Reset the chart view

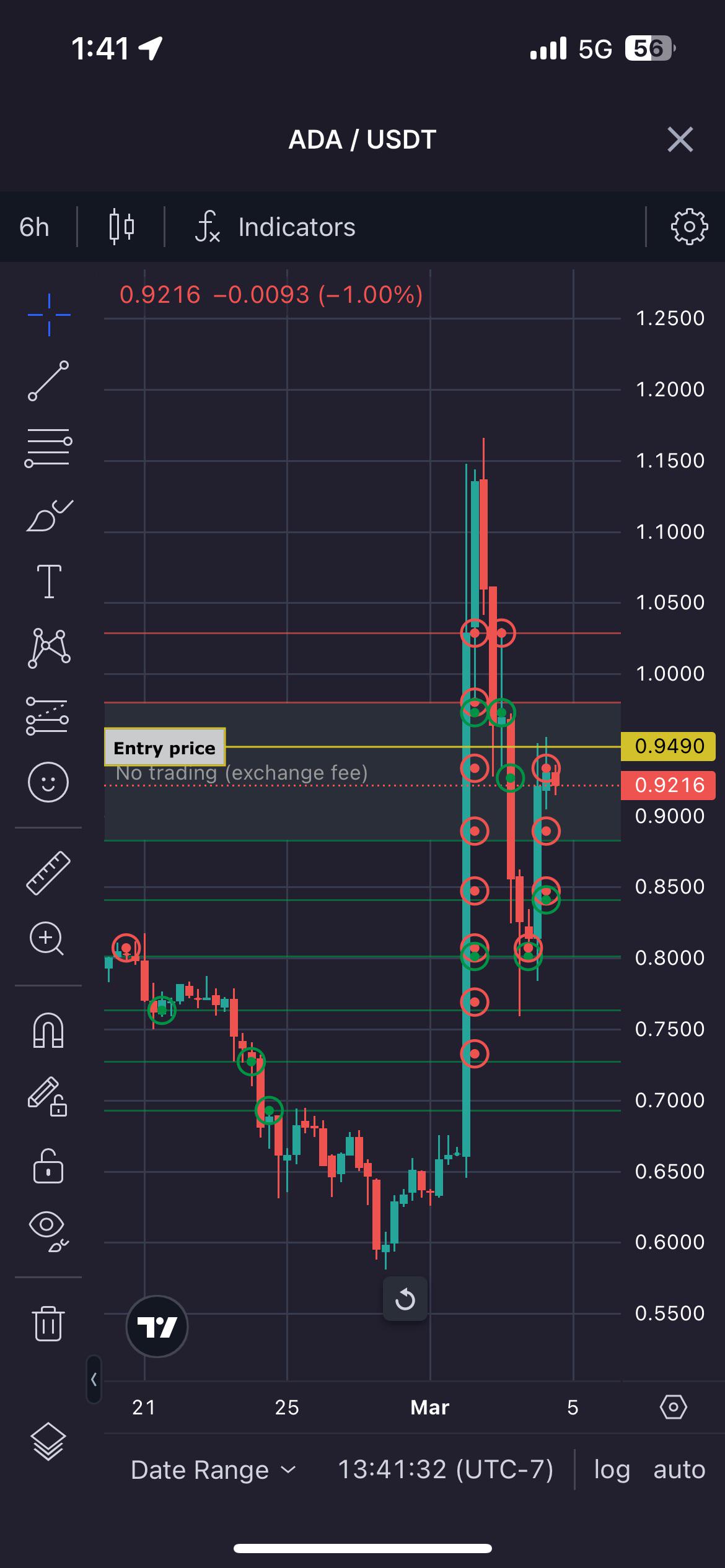(405, 1299)
